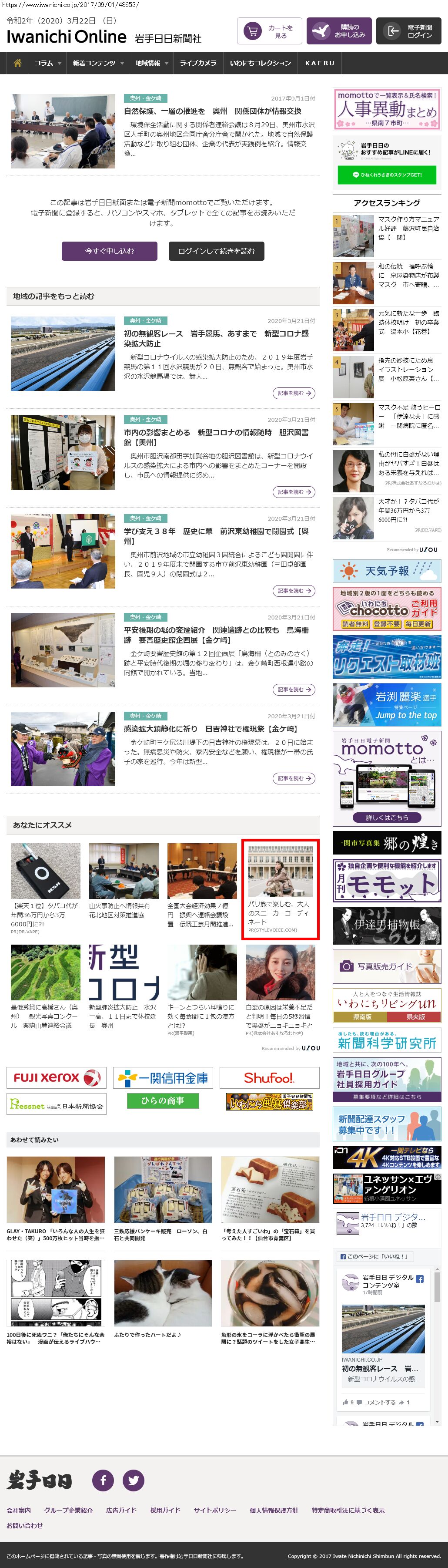
Task: Open ライブカメラ page
Action: [x=197, y=63]
